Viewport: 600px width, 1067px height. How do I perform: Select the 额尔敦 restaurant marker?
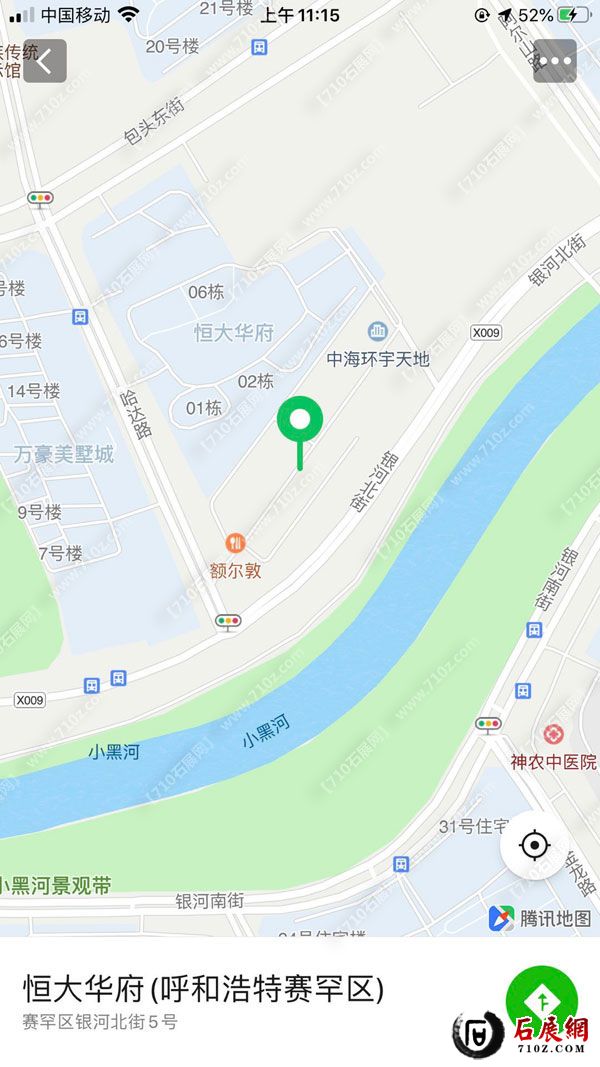point(236,543)
